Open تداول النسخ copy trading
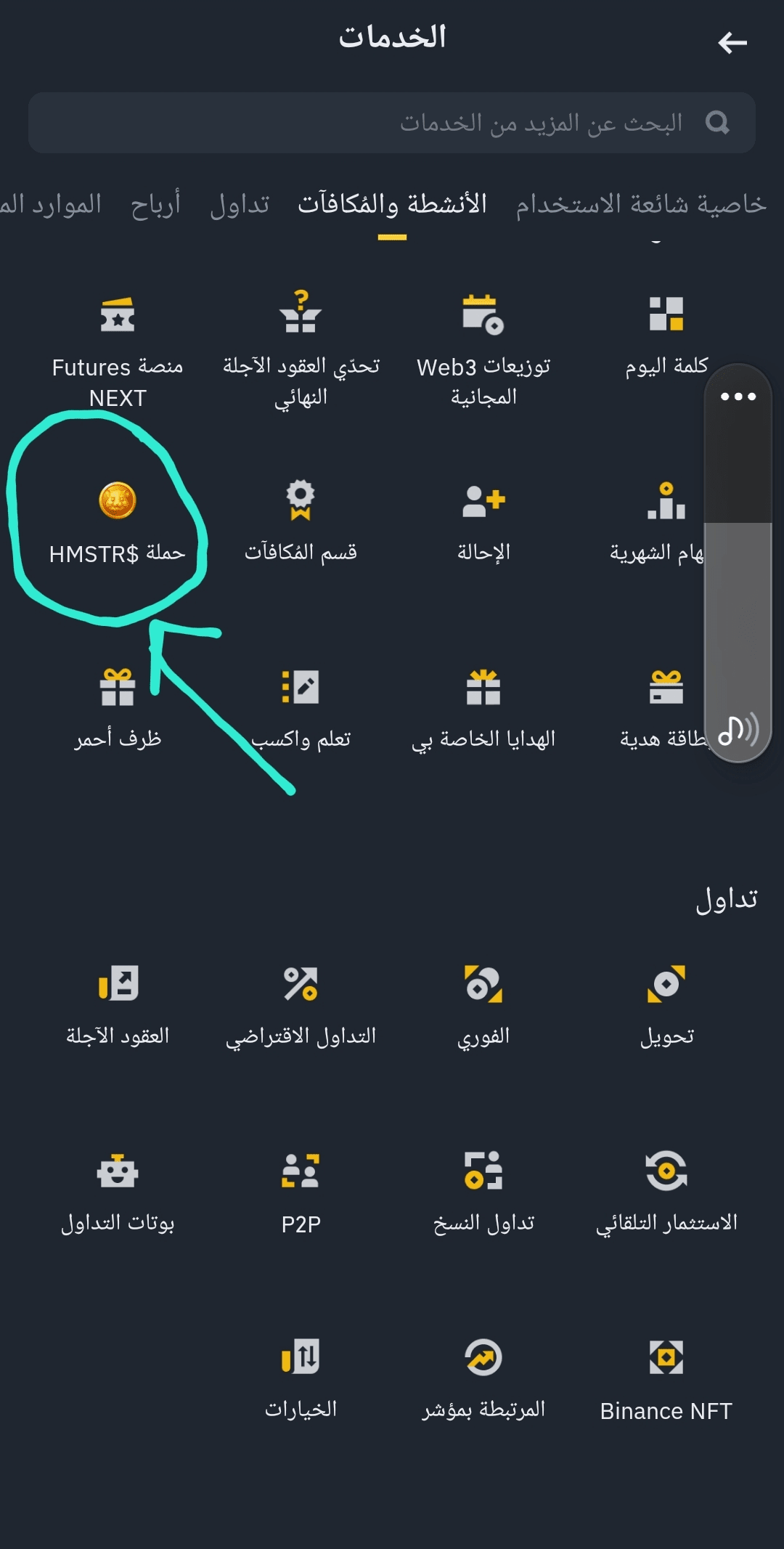 [483, 1190]
